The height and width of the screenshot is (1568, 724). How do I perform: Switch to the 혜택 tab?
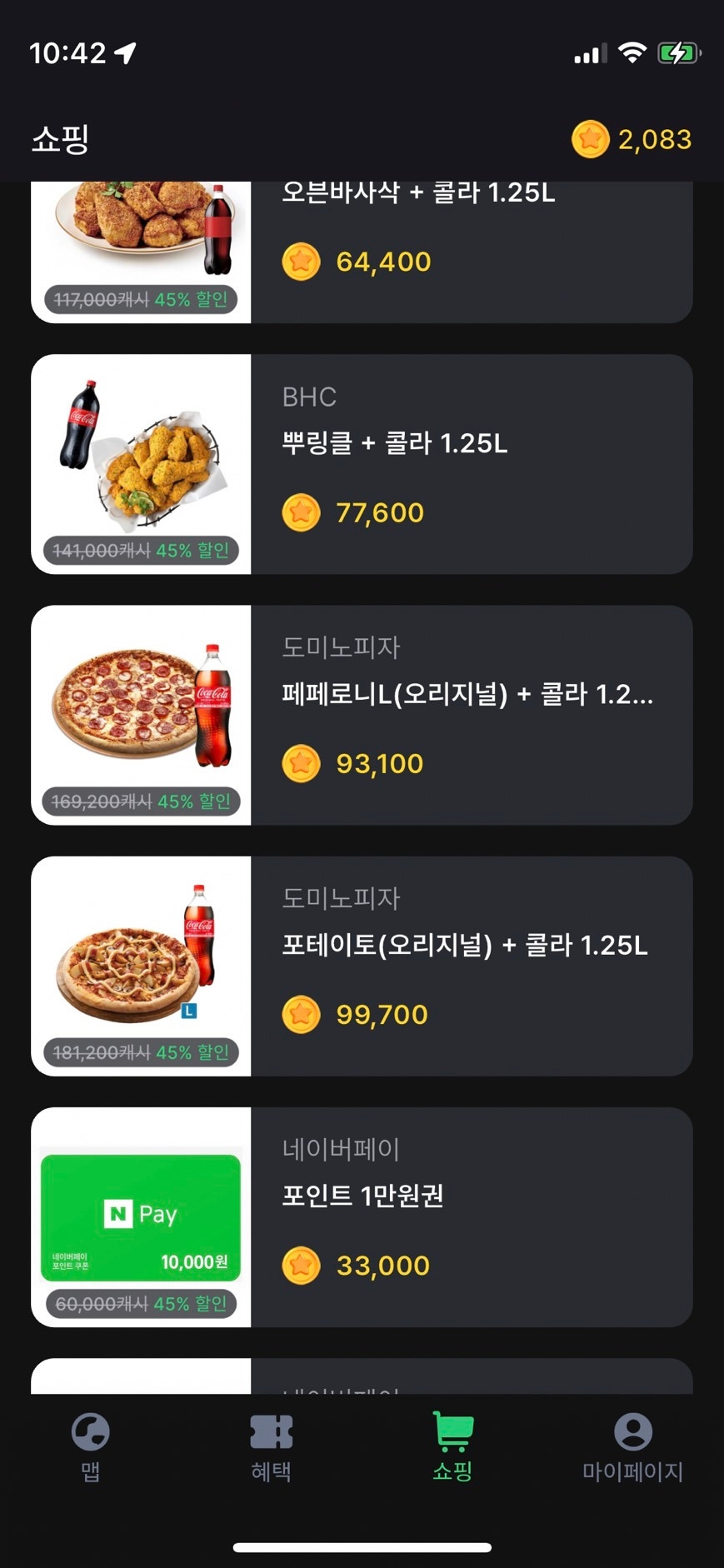coord(271,1447)
